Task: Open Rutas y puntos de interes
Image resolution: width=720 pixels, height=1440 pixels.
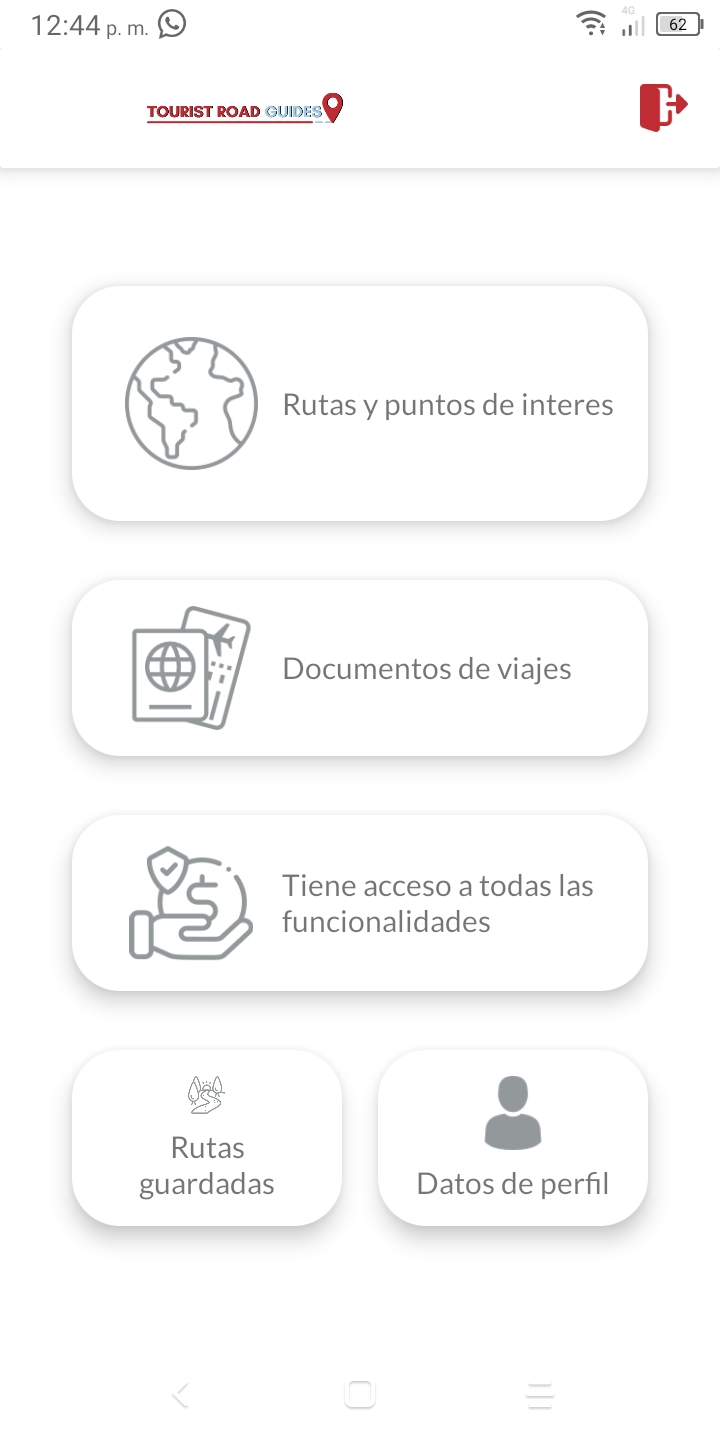Action: [360, 403]
